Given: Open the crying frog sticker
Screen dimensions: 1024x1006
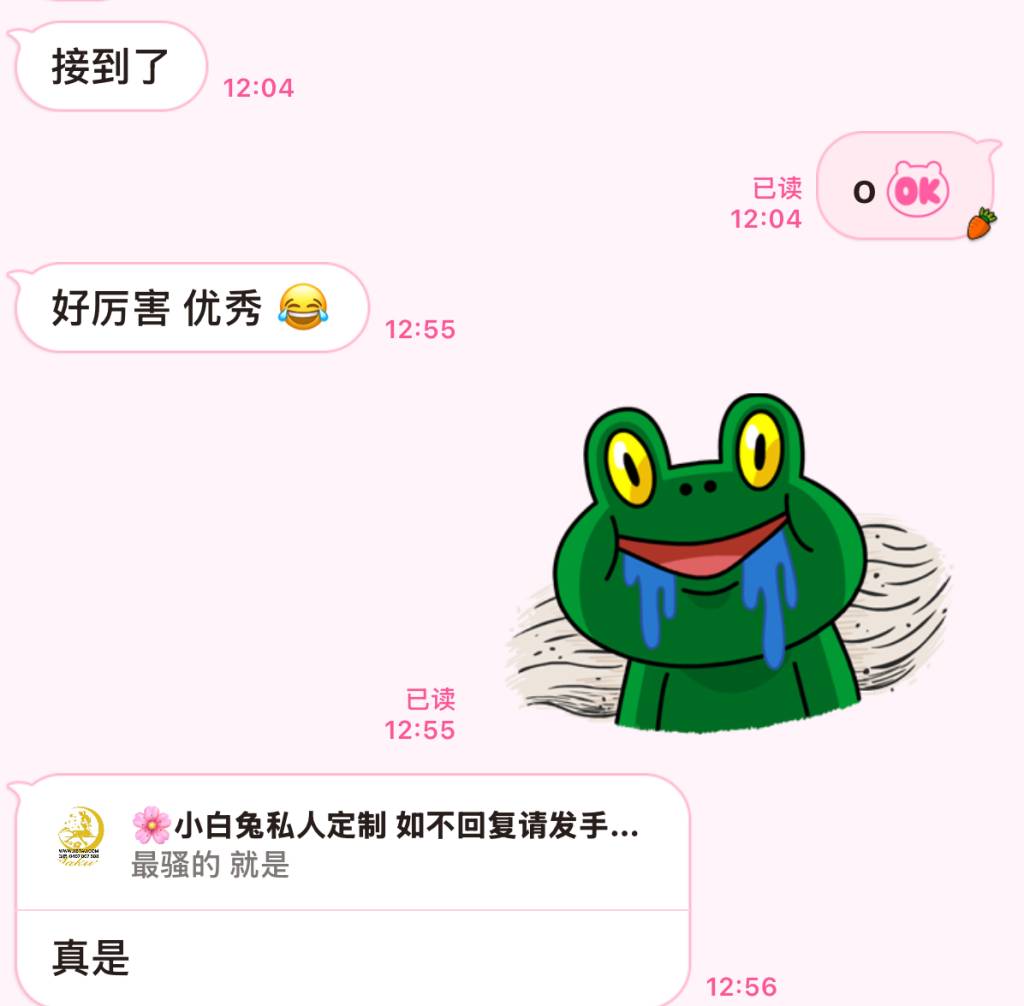Looking at the screenshot, I should (x=712, y=565).
